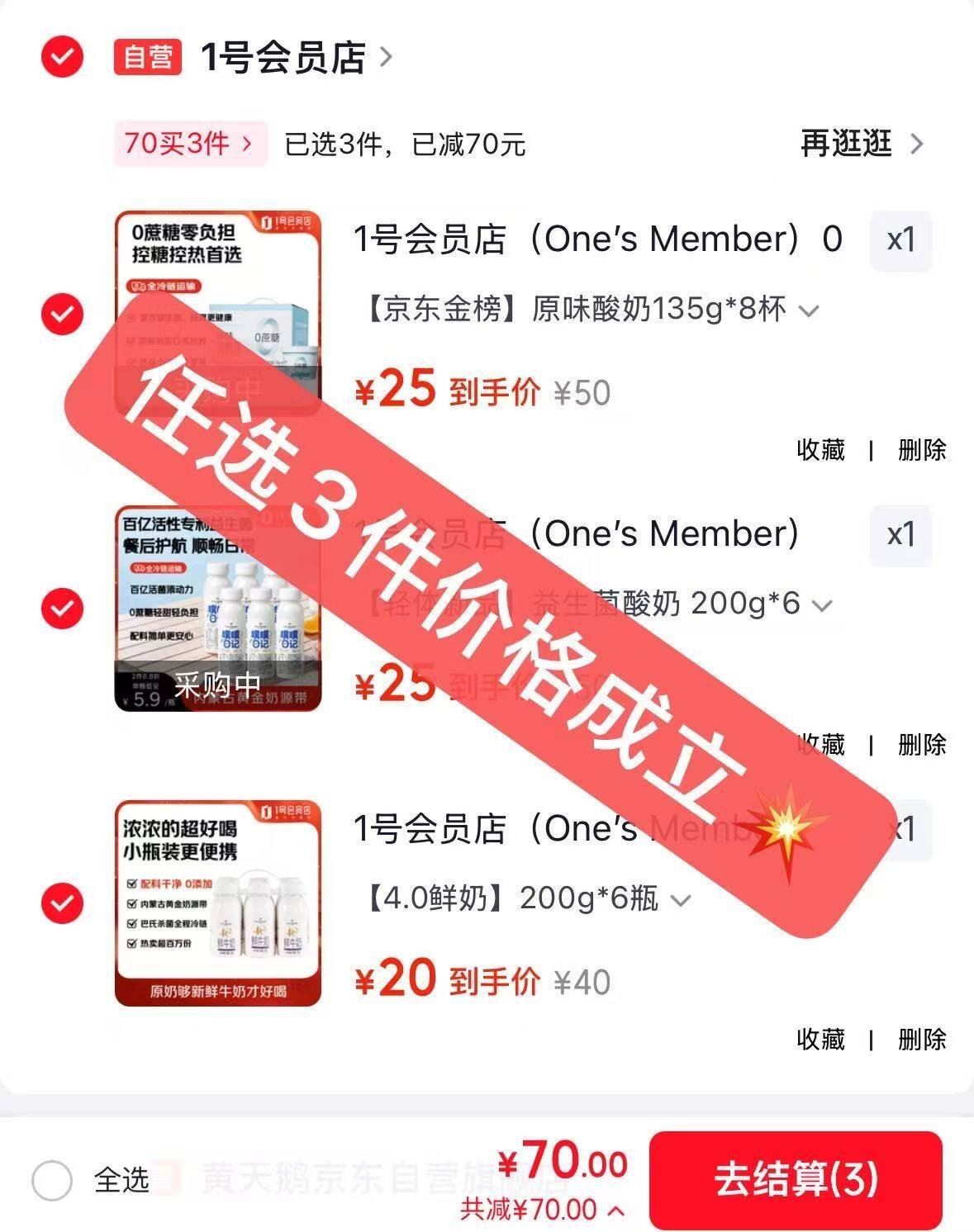This screenshot has height=1232, width=974.
Task: Open the 益生菌酸奶 product image
Action: [216, 609]
